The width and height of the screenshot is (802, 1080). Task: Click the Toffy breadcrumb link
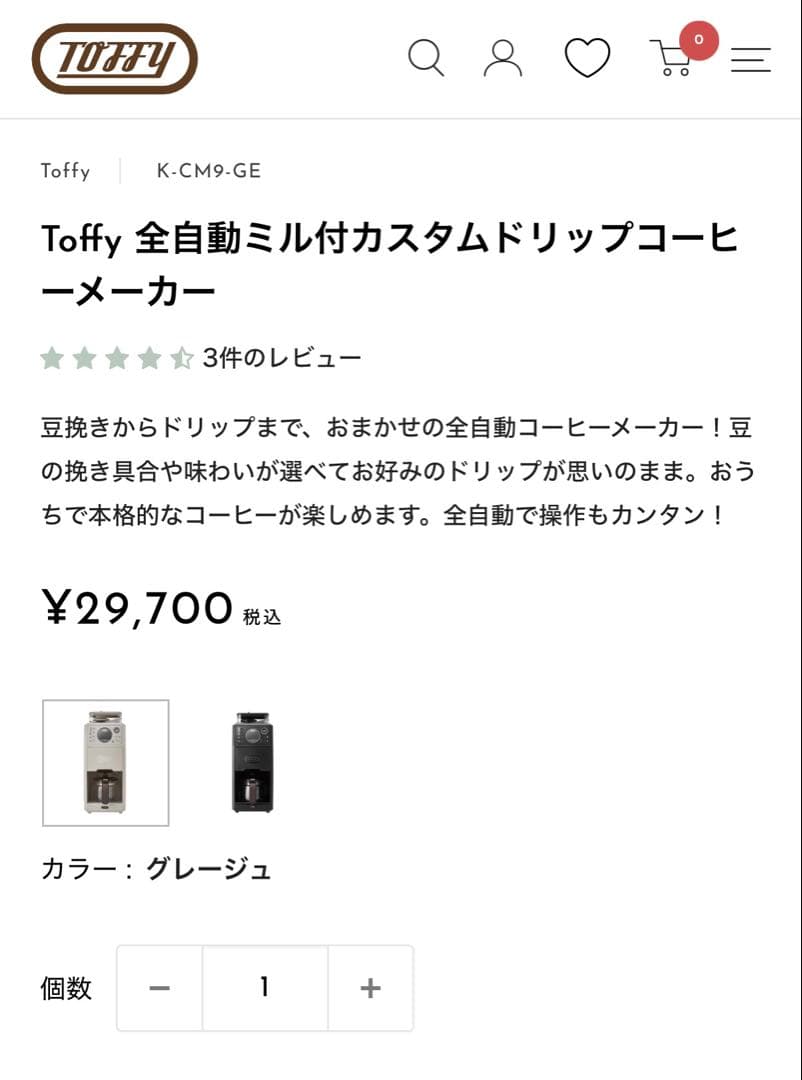(65, 171)
